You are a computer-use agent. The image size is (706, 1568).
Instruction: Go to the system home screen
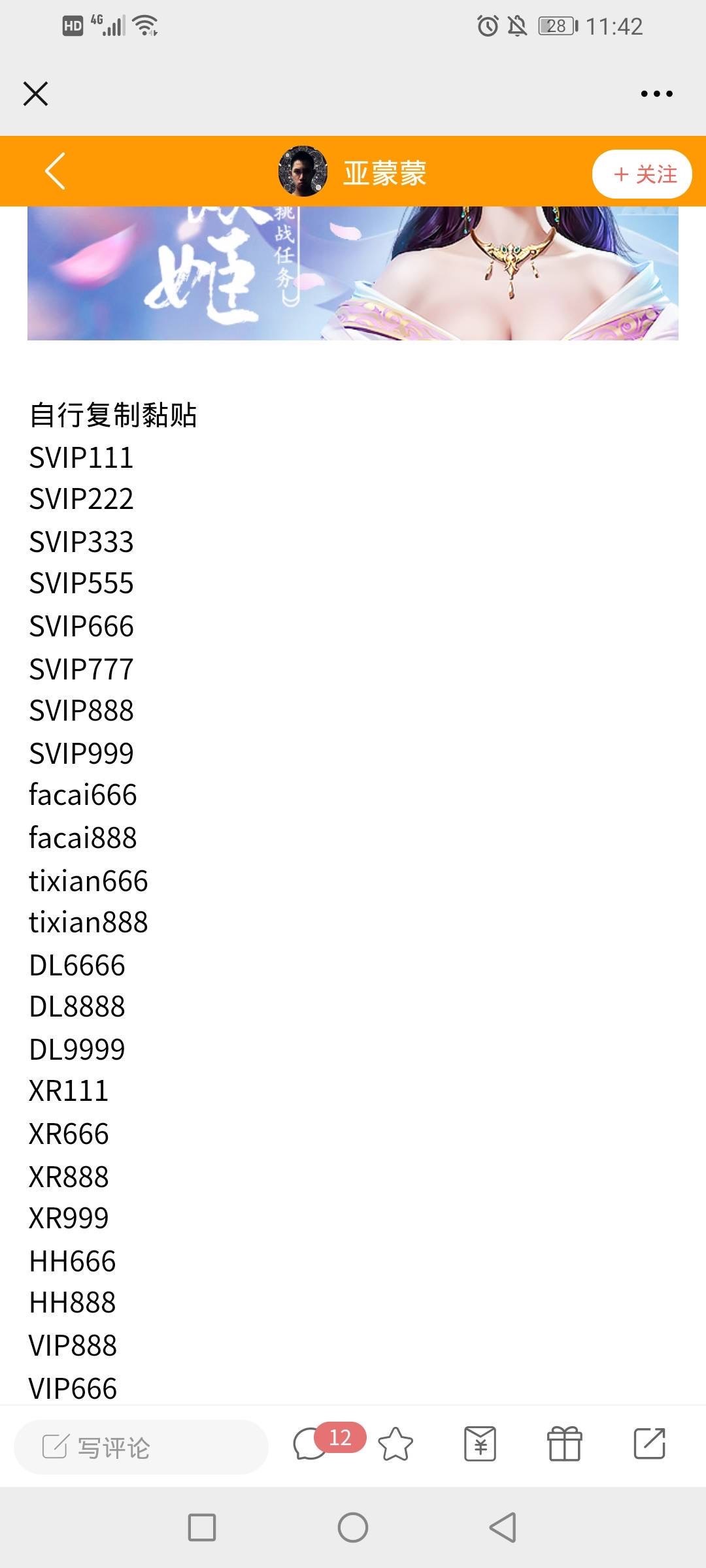tap(353, 1527)
